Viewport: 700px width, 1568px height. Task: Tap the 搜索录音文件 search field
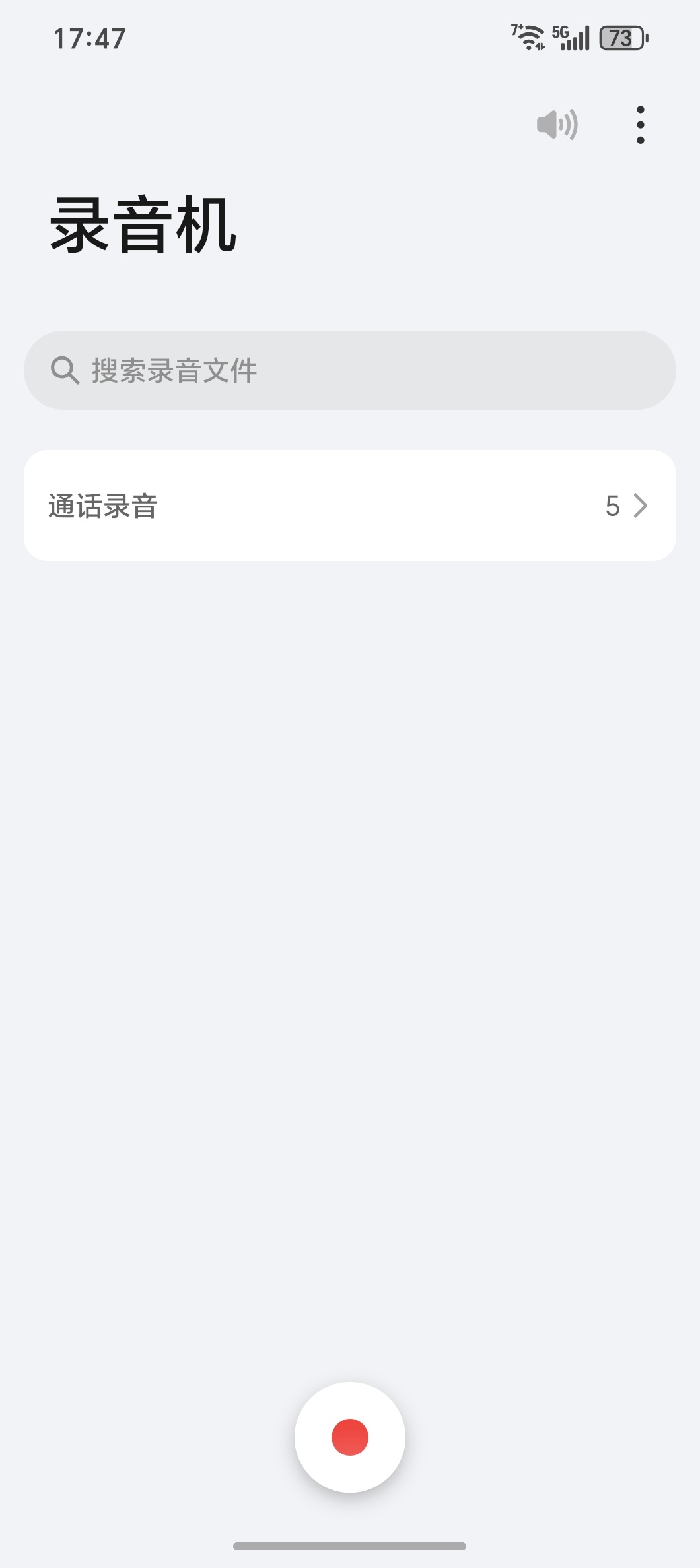(x=350, y=370)
